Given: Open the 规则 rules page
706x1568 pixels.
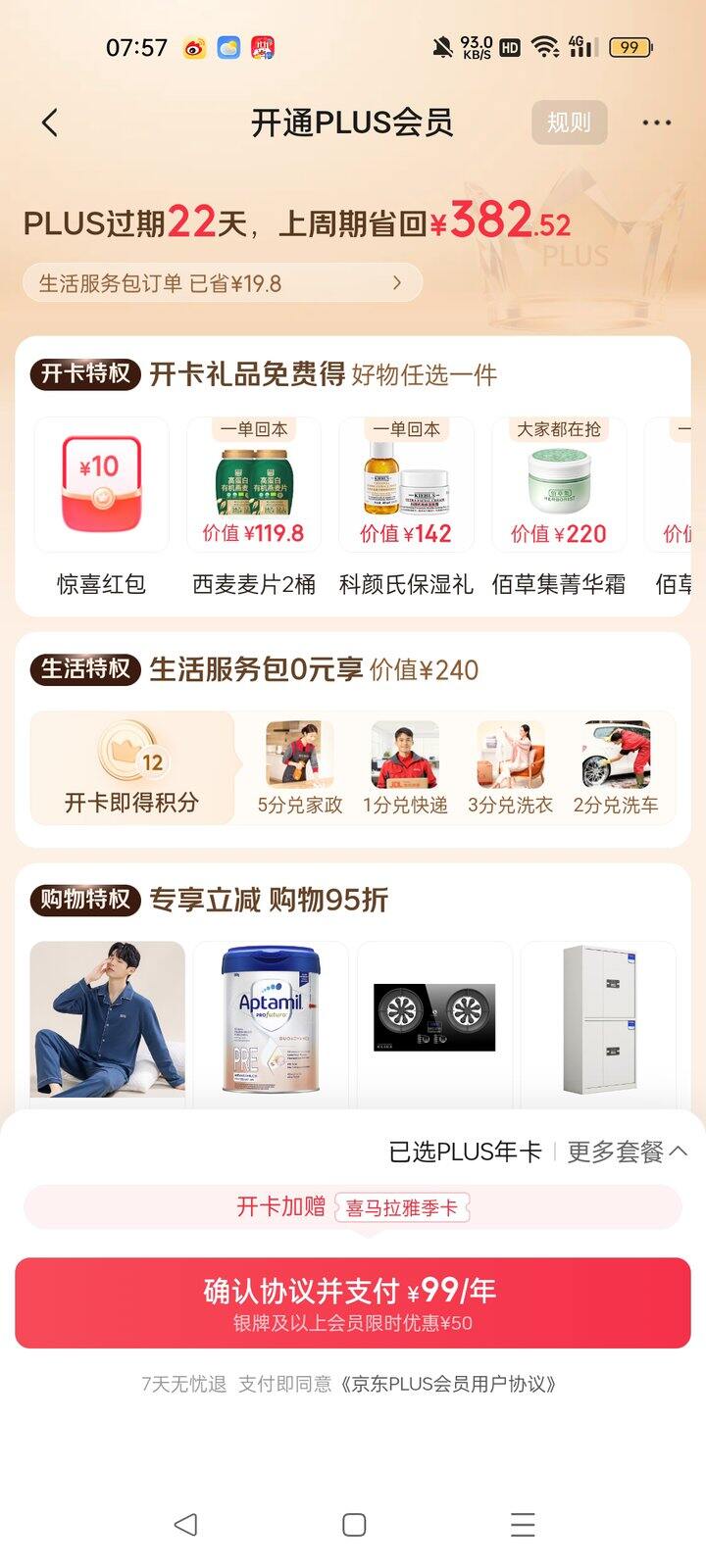Looking at the screenshot, I should coord(571,122).
